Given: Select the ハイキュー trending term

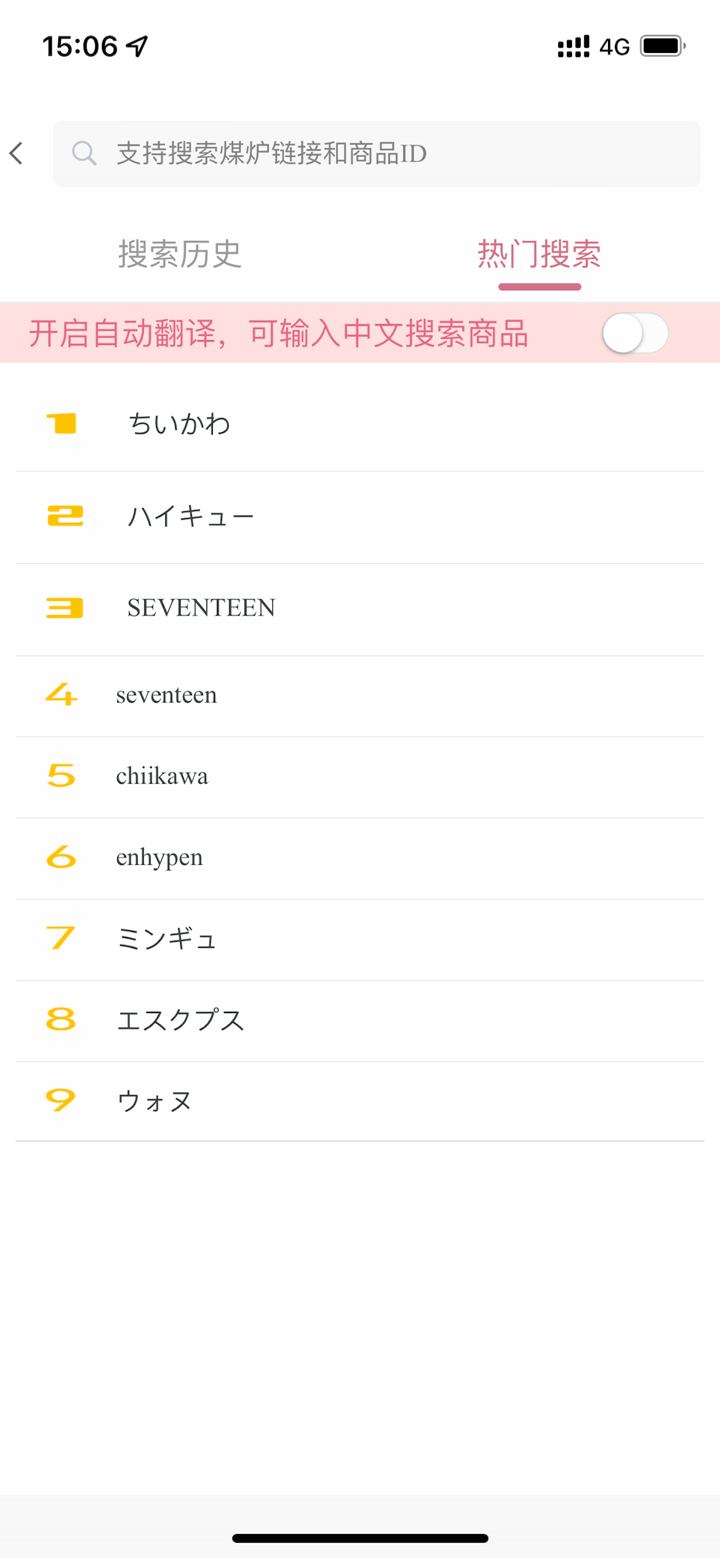Looking at the screenshot, I should (192, 516).
